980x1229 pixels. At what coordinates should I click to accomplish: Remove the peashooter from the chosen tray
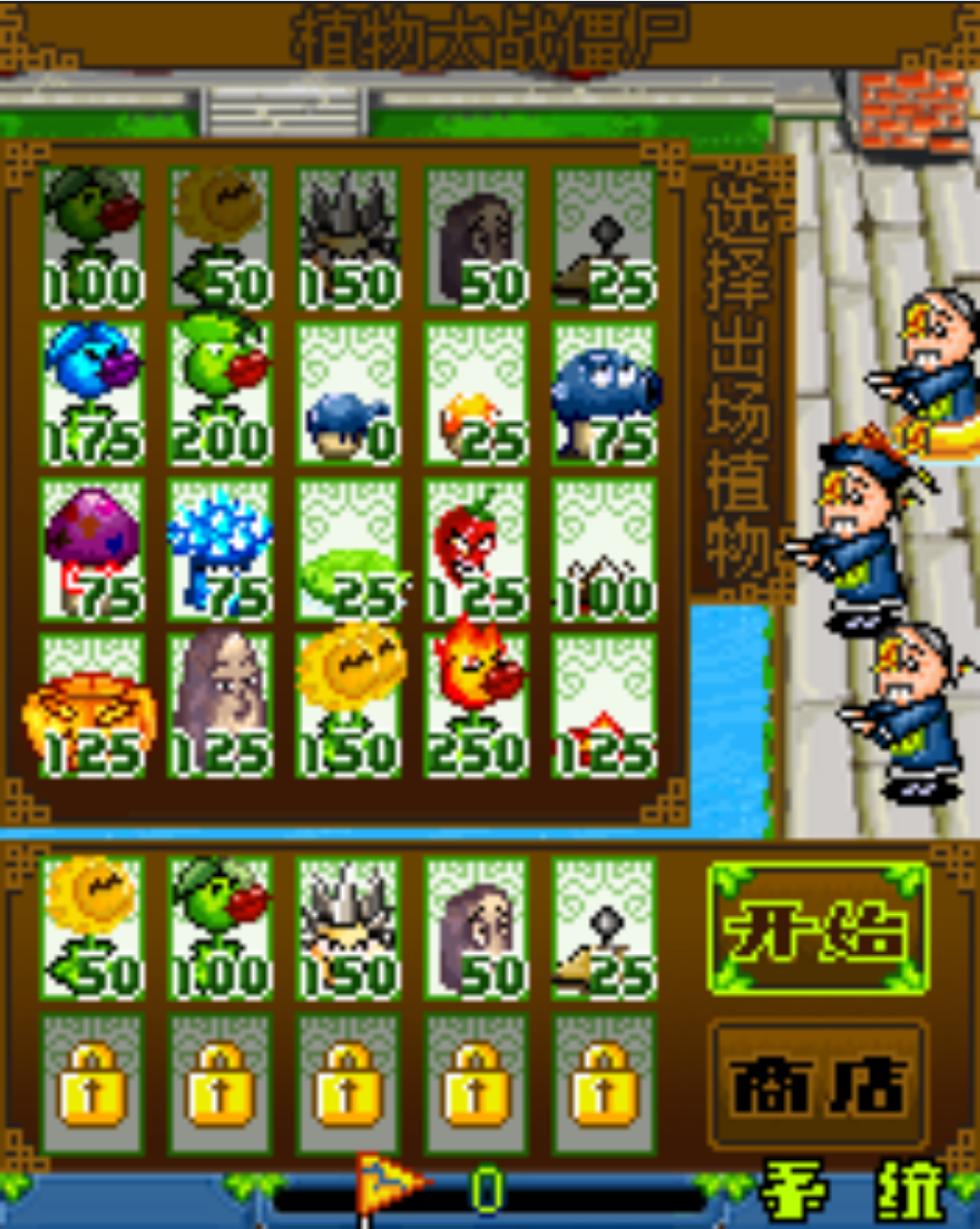click(x=220, y=928)
